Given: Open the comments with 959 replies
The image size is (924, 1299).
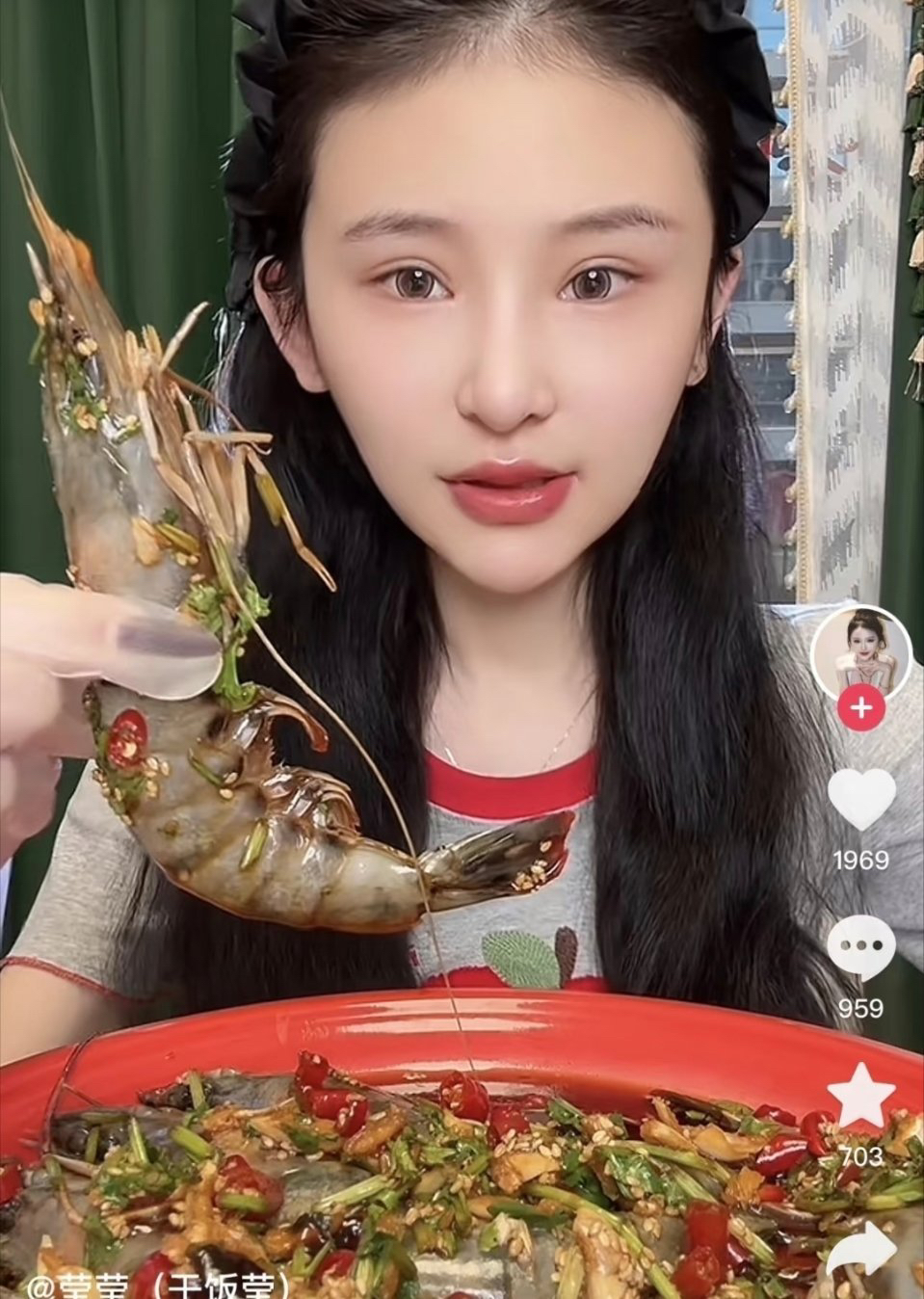Looking at the screenshot, I should 860,949.
